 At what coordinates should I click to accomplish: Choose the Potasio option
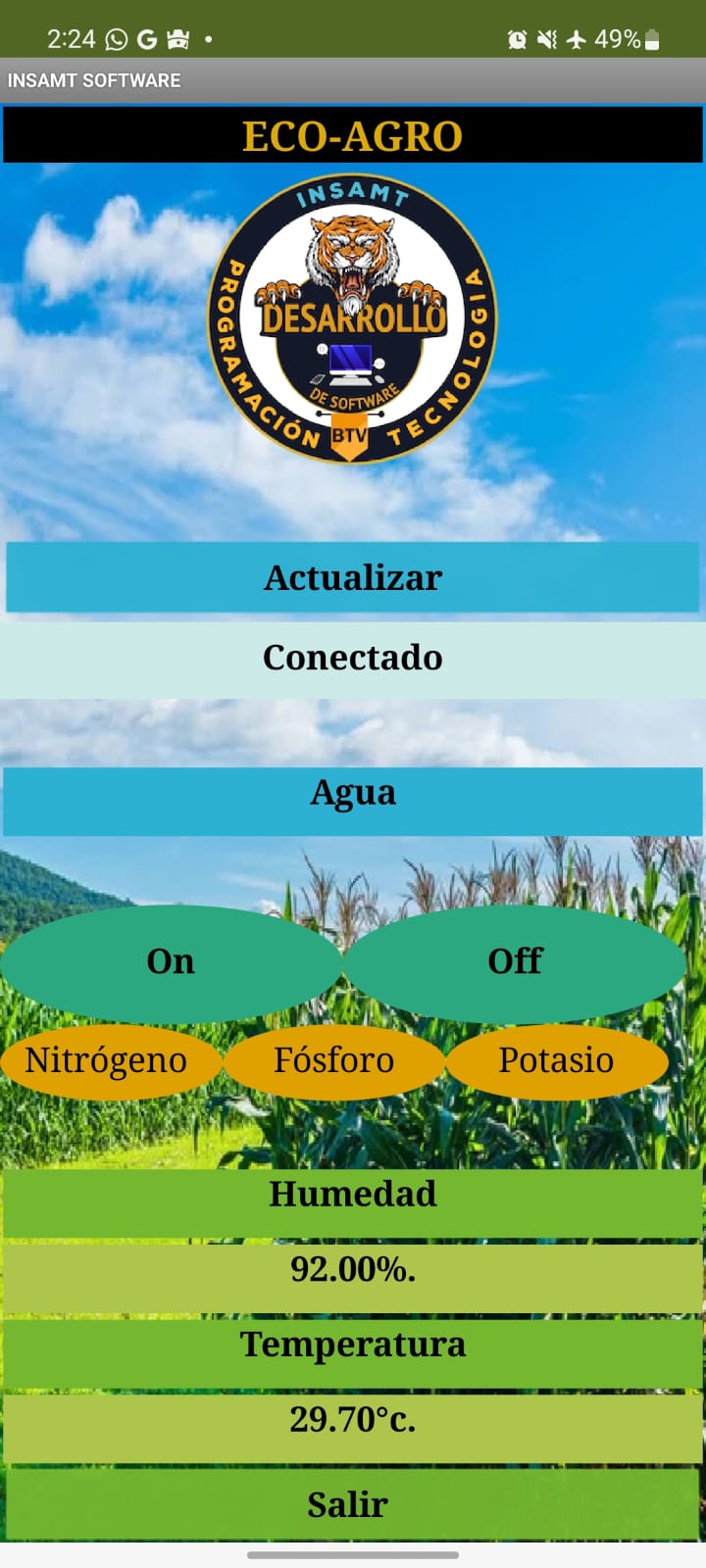pos(556,1061)
